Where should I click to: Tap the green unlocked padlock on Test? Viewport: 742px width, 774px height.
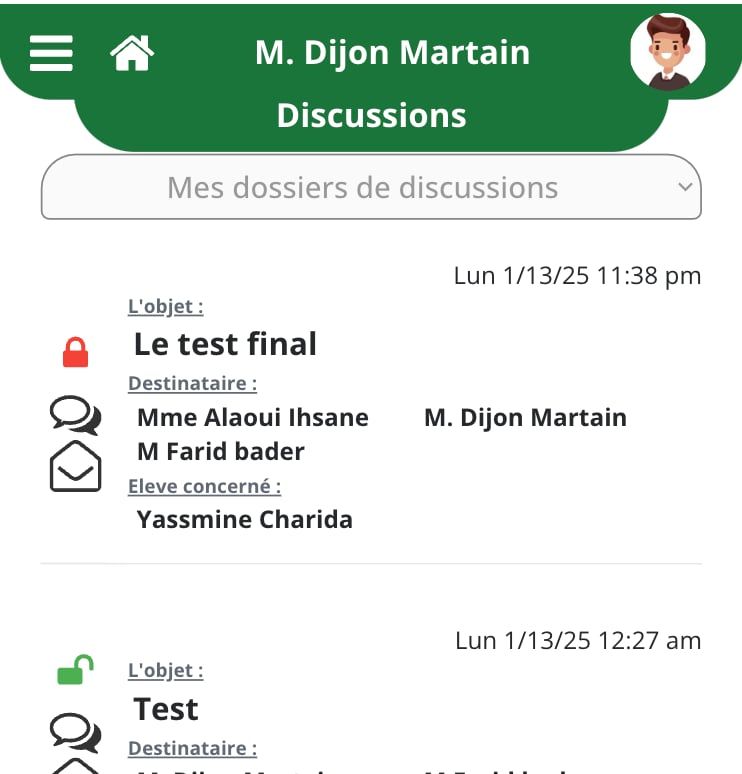click(75, 669)
